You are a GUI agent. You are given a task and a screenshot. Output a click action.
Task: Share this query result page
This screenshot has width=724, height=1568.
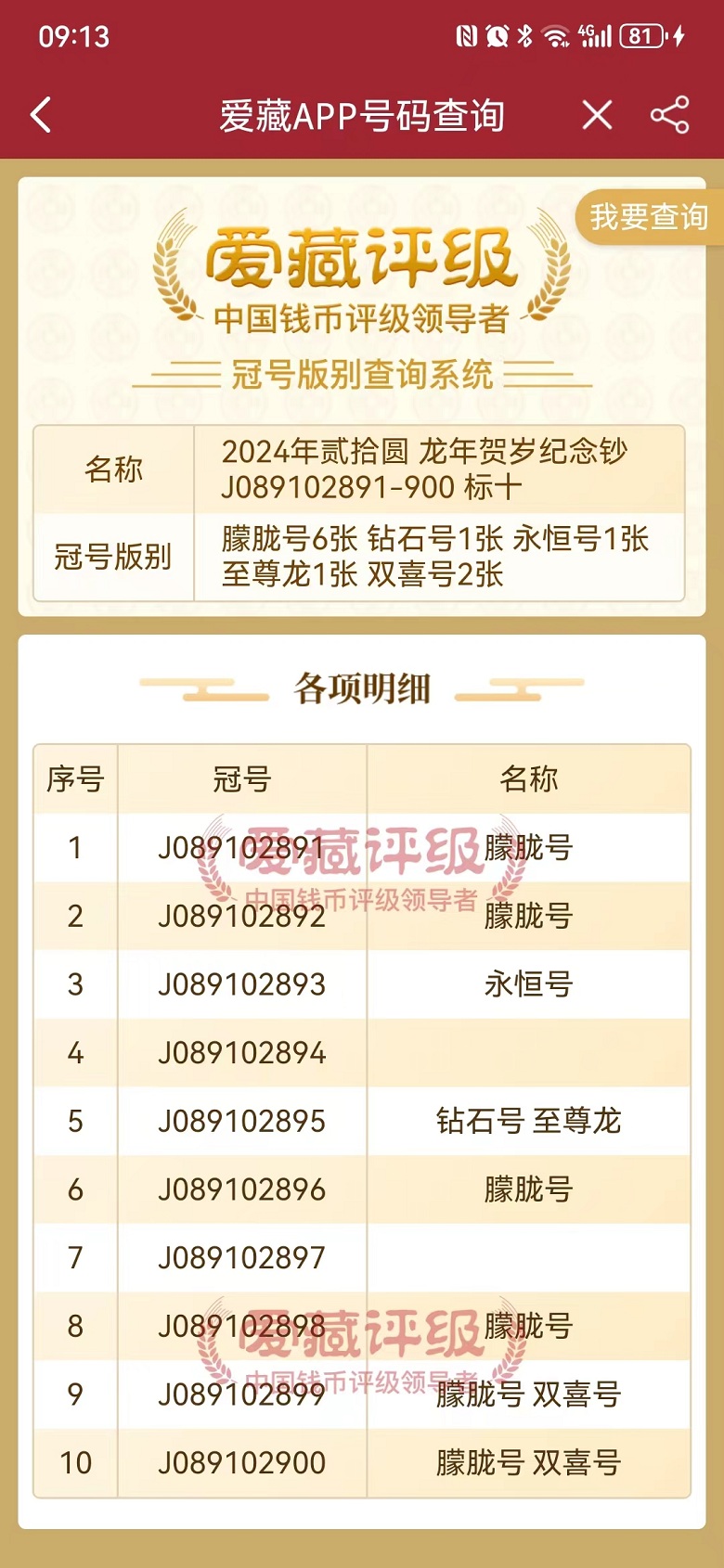coord(669,116)
